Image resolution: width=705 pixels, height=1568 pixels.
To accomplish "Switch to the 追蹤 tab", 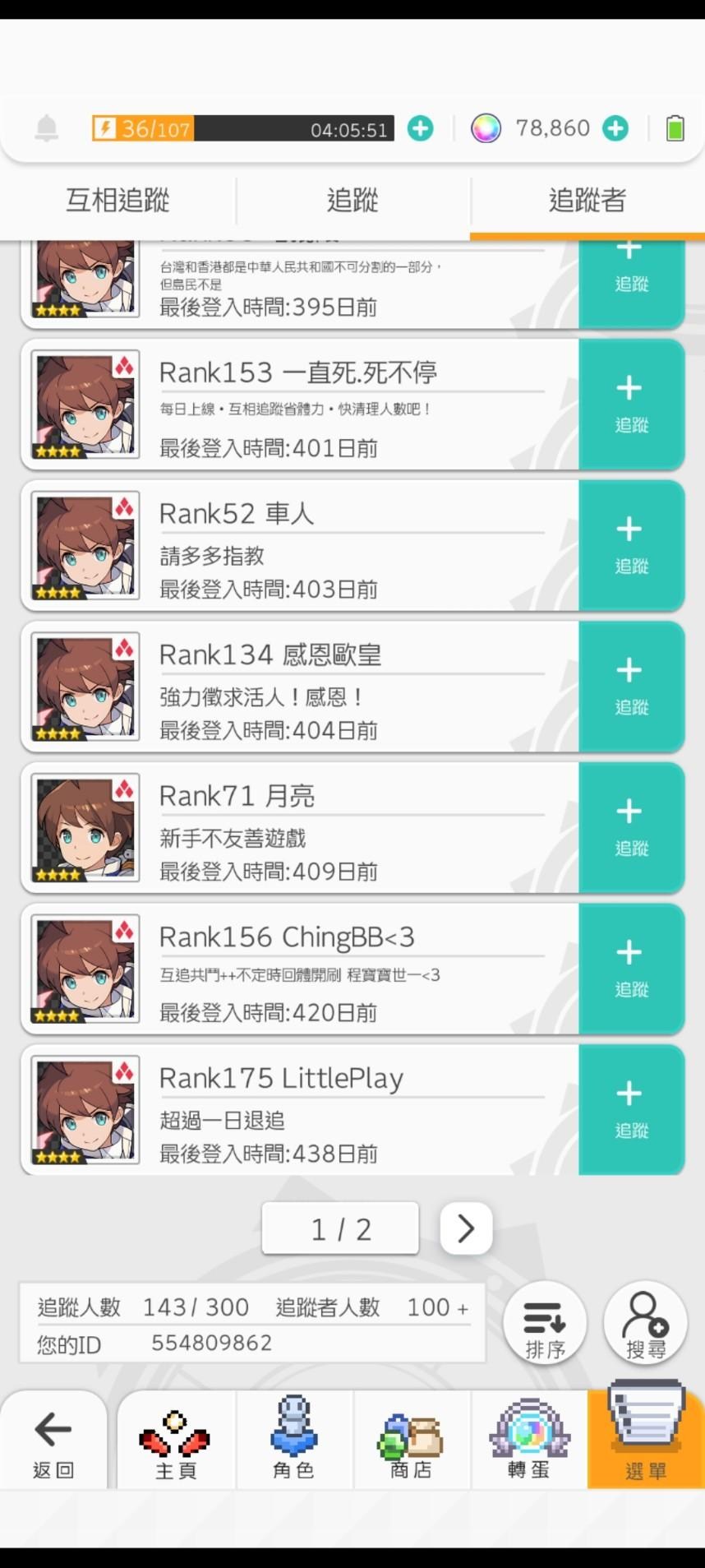I will click(352, 200).
